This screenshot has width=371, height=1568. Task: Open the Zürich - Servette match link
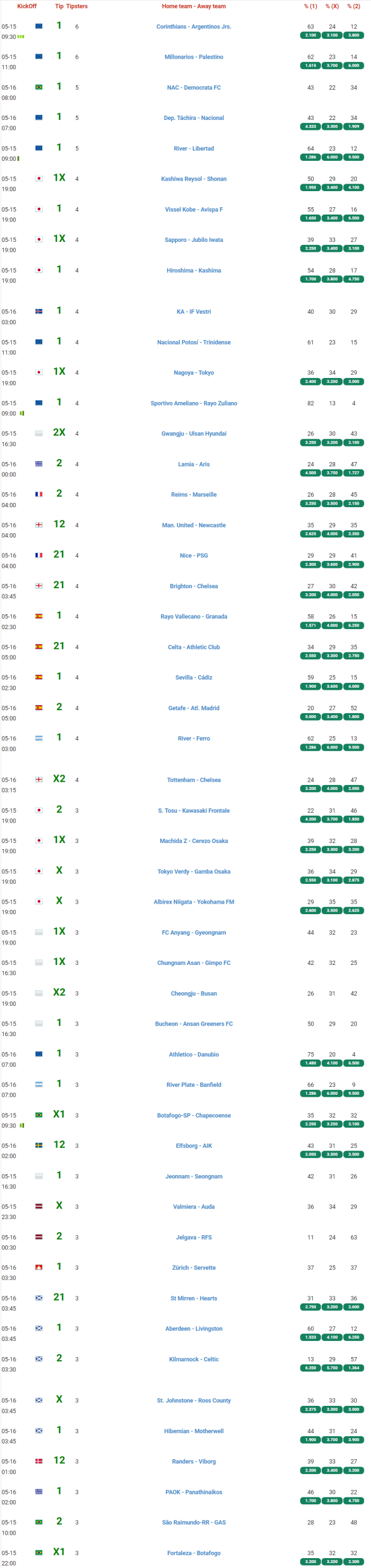[194, 1267]
